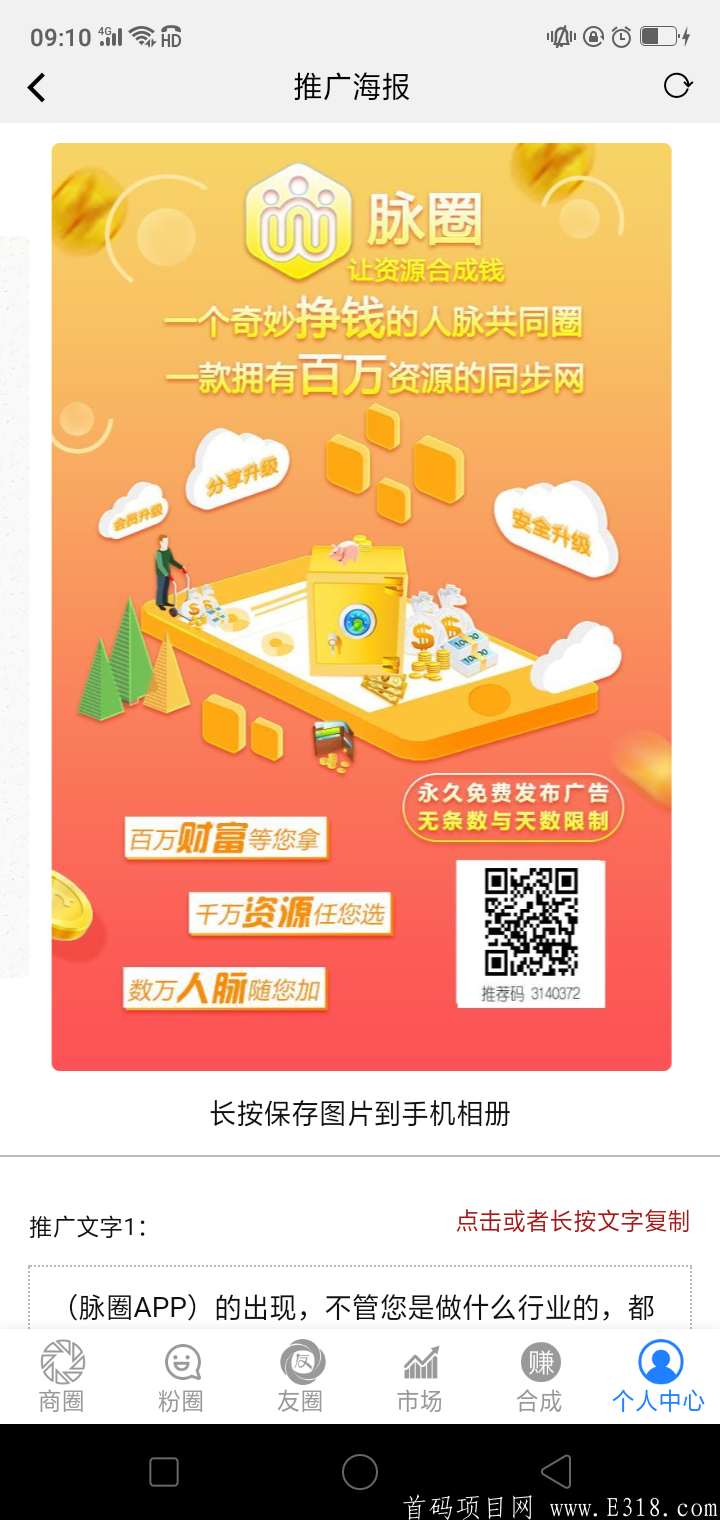Tap the system home button
The width and height of the screenshot is (720, 1520).
coord(360,1472)
